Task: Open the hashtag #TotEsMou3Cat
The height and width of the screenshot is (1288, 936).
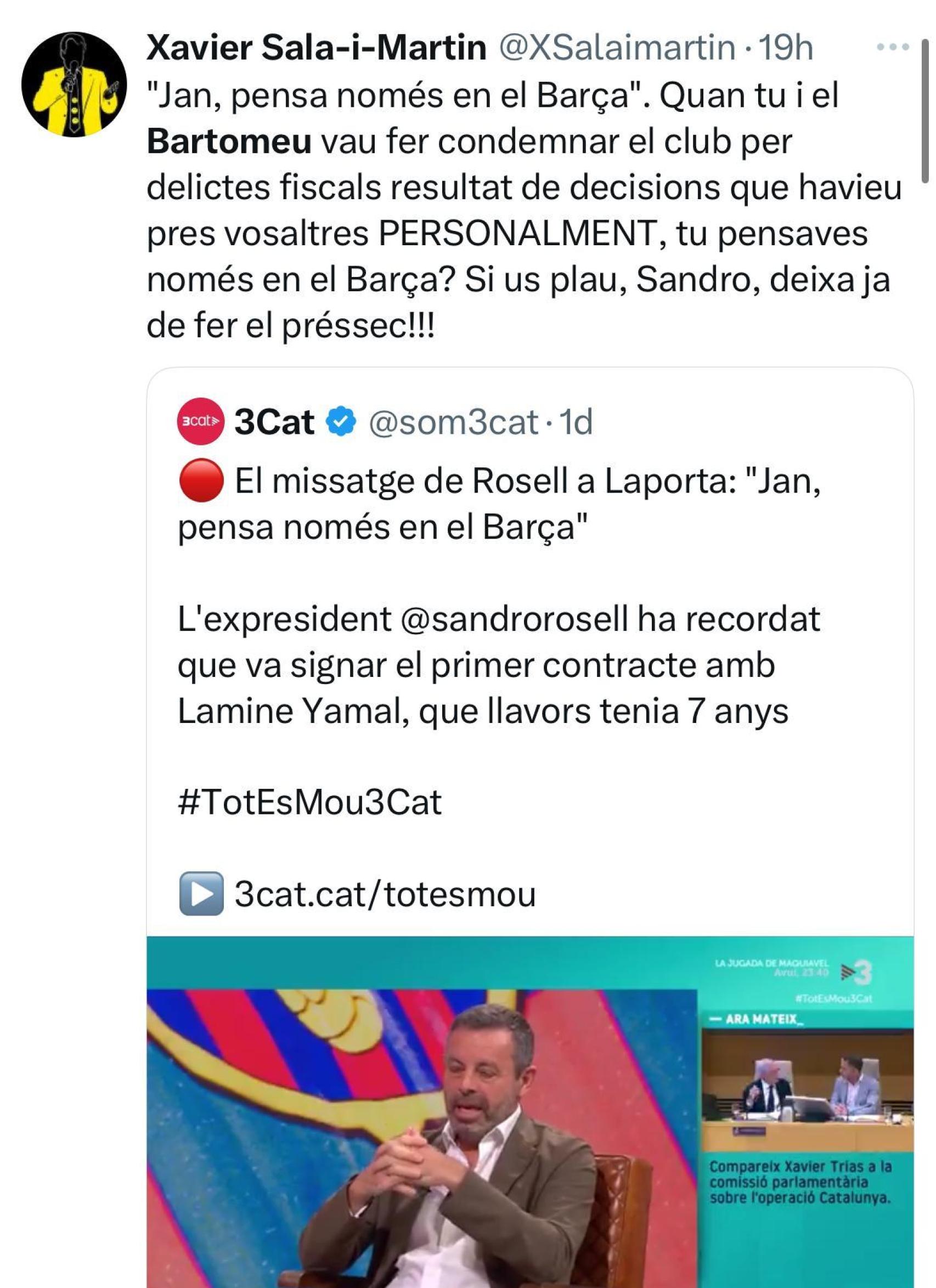Action: pos(311,800)
